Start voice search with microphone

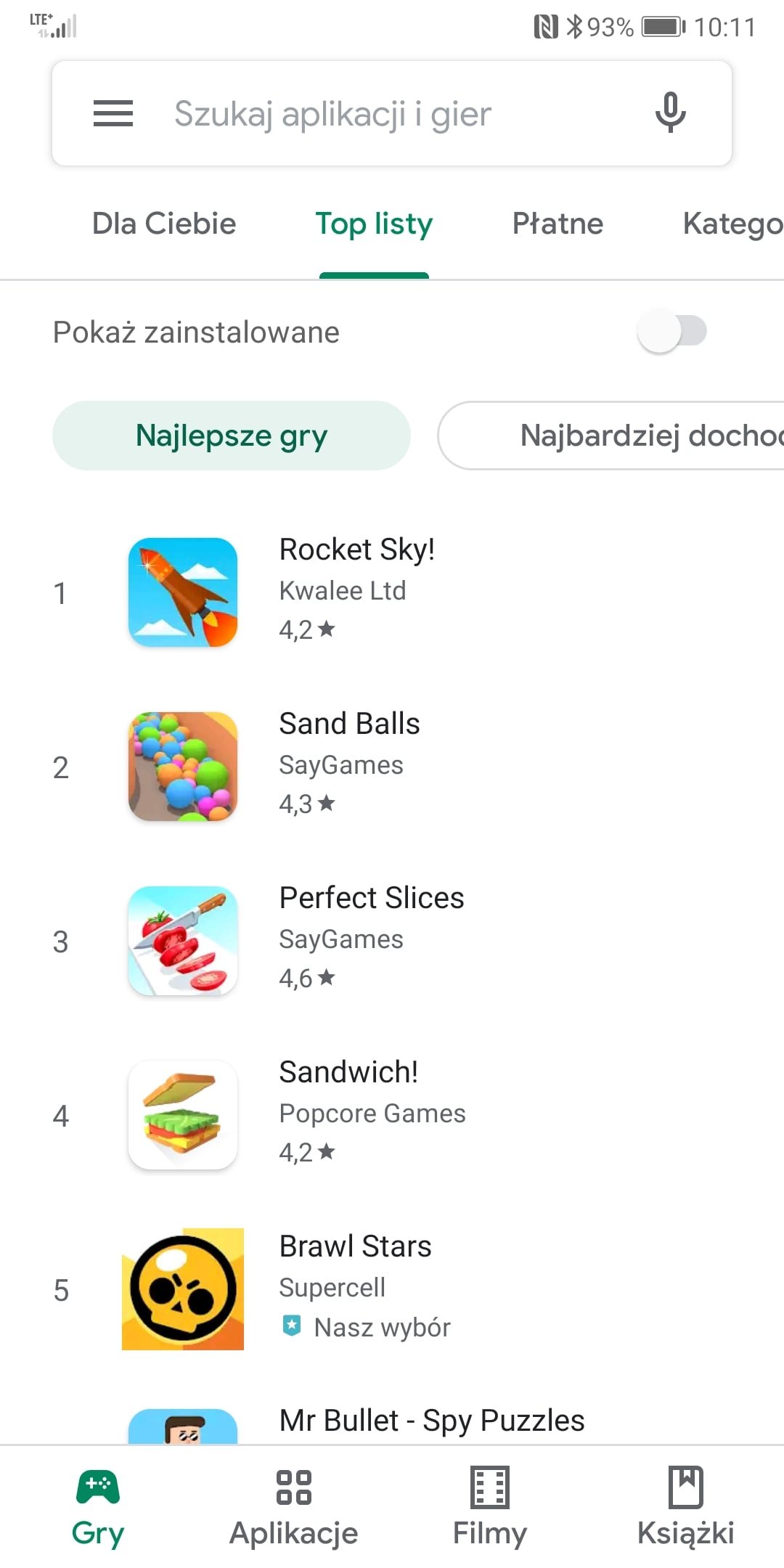tap(670, 113)
